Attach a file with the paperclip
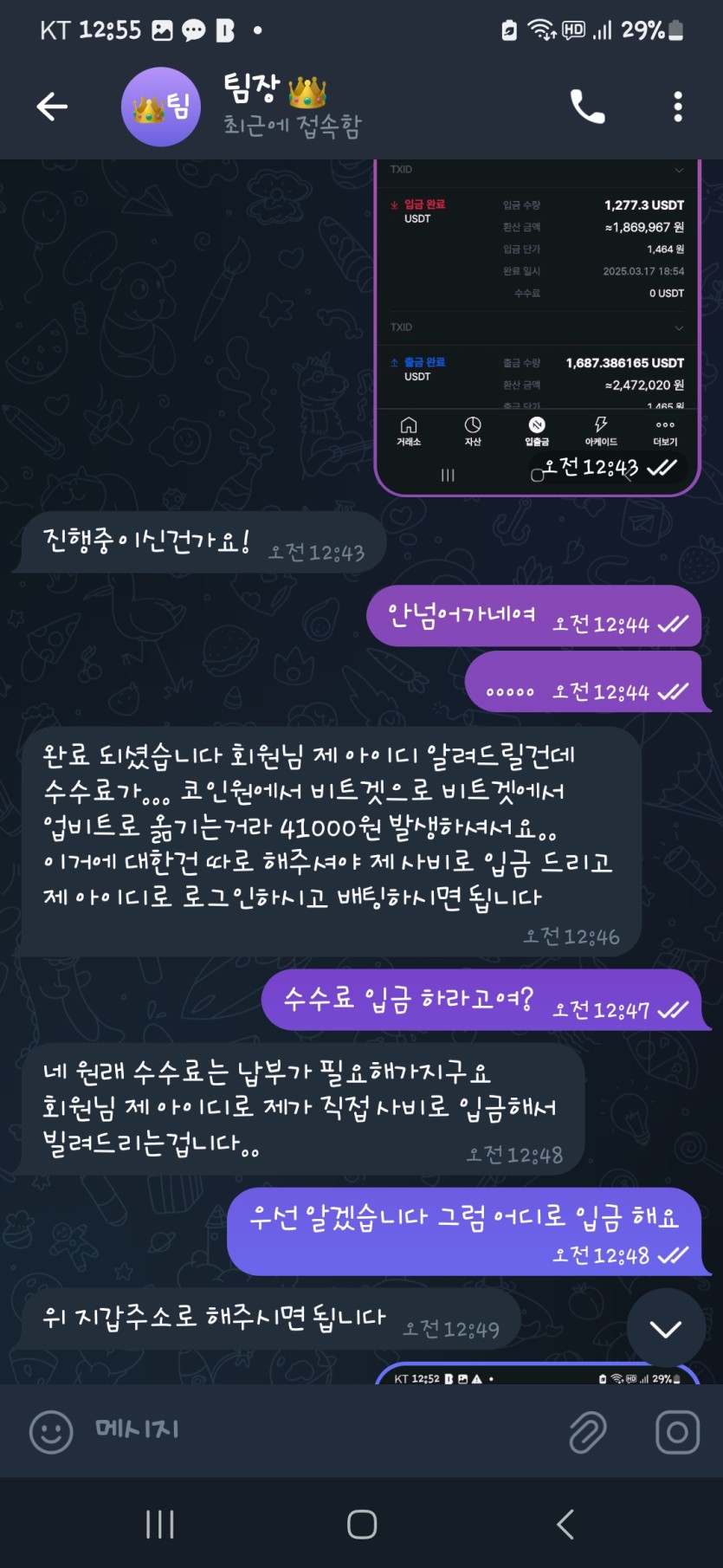Image resolution: width=723 pixels, height=1568 pixels. [x=588, y=1432]
